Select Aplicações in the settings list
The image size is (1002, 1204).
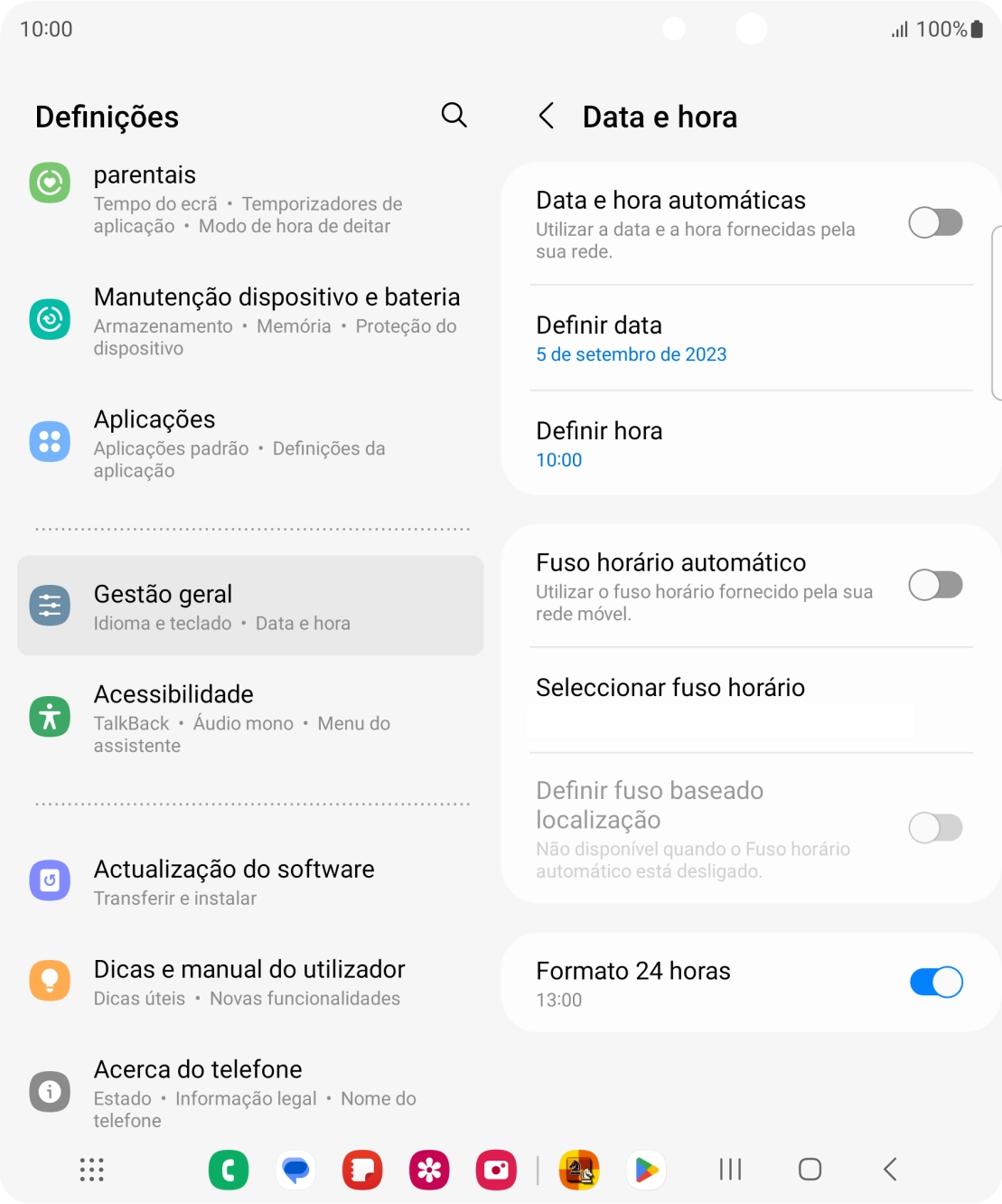click(154, 419)
